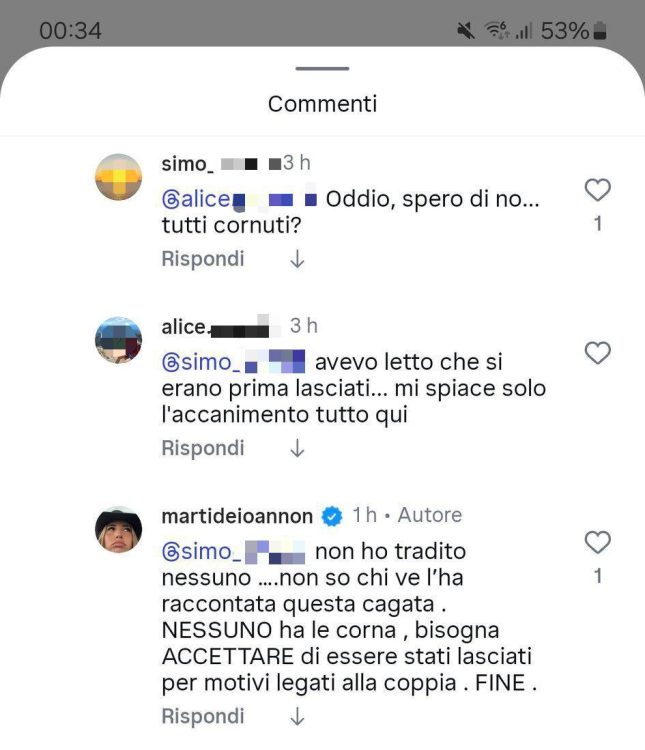Open simo_'s profile picture
This screenshot has height=750, width=645.
pyautogui.click(x=118, y=178)
